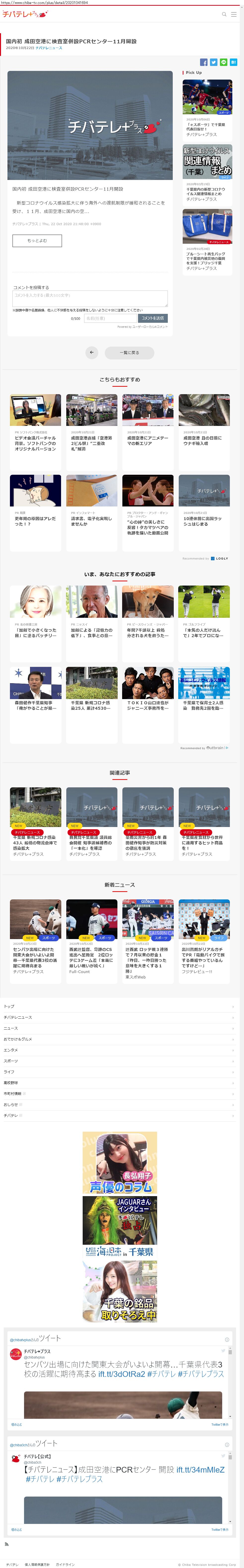
Task: Submit with the コメントを送信 button
Action: pos(152,318)
